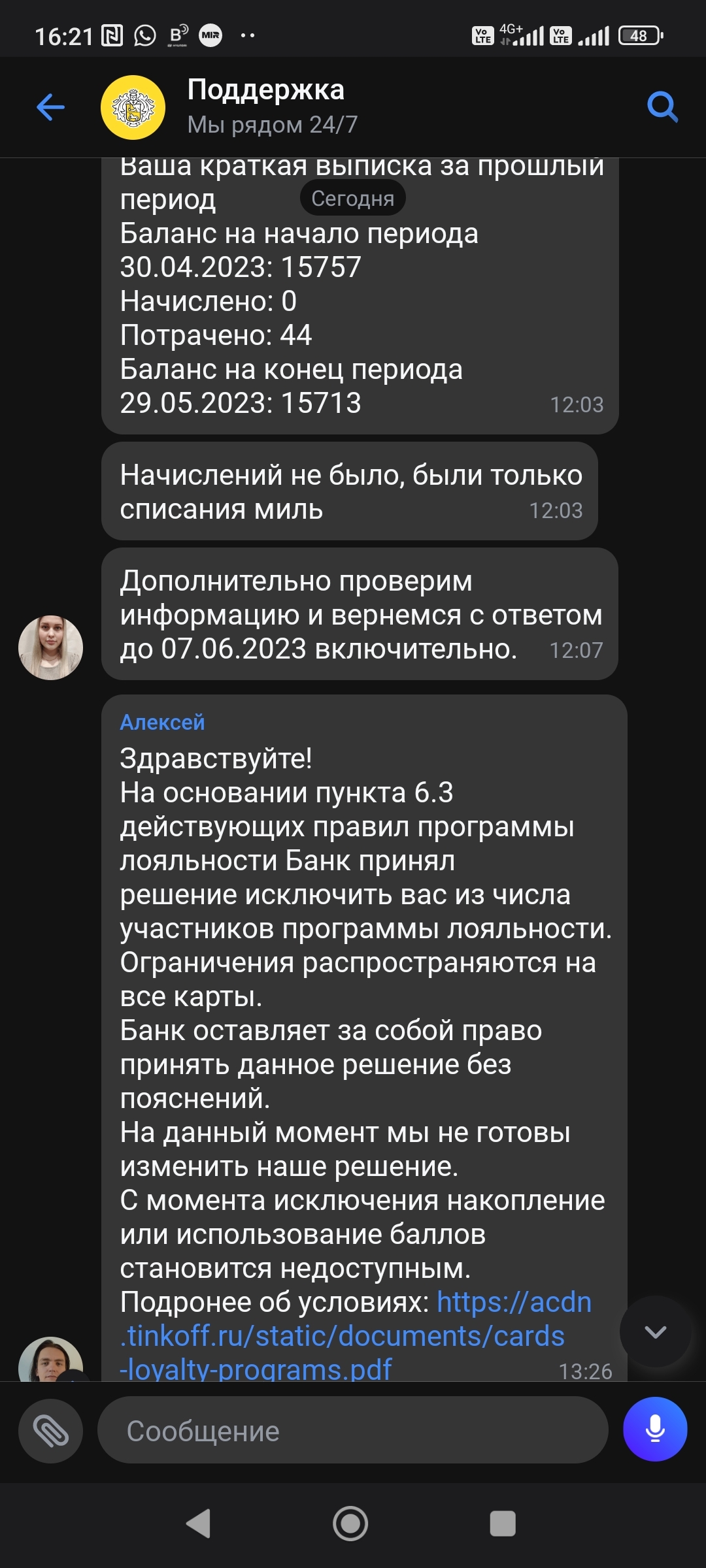706x1568 pixels.
Task: Go back using the top-left arrow
Action: point(51,107)
